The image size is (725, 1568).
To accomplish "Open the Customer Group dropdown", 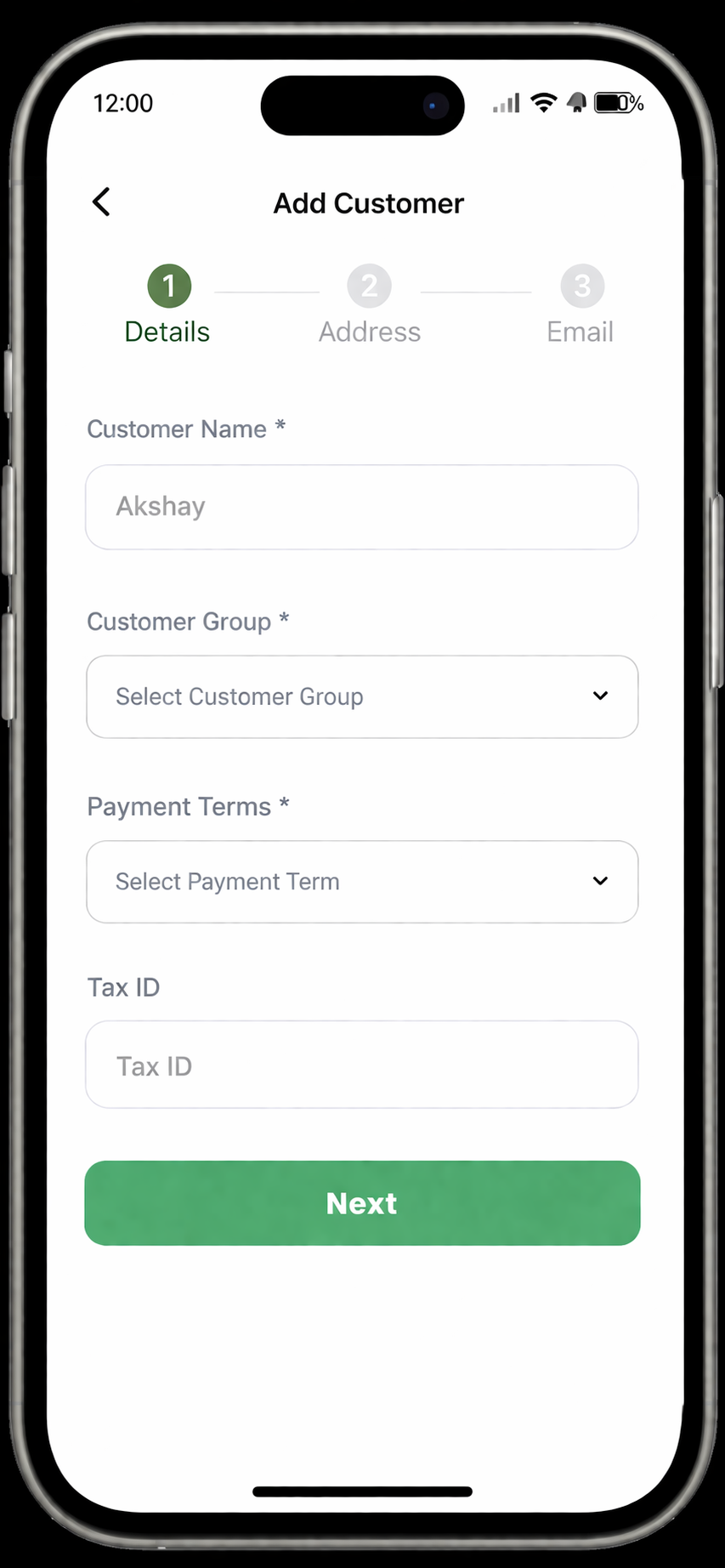I will (x=361, y=696).
